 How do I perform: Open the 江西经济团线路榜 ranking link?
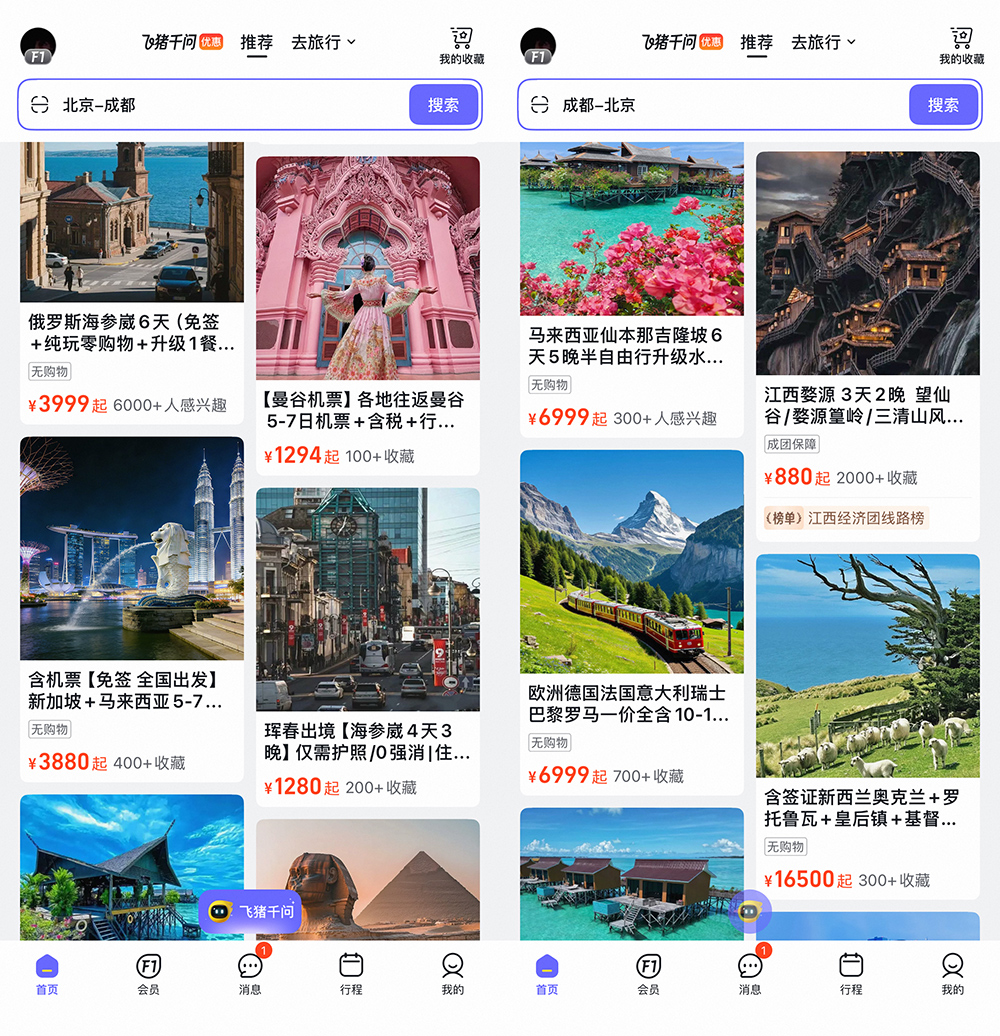point(846,518)
